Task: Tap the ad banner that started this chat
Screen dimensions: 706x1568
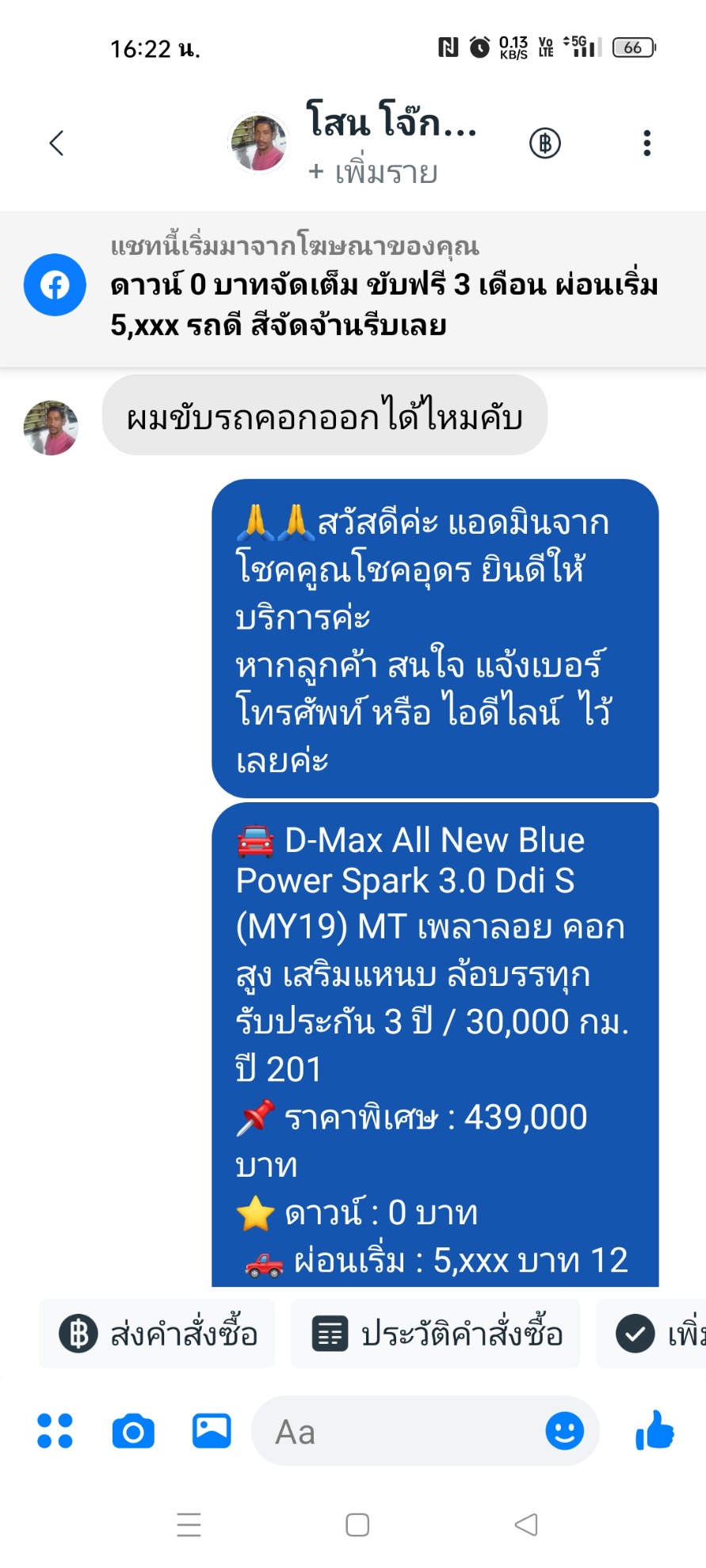Action: (x=353, y=288)
